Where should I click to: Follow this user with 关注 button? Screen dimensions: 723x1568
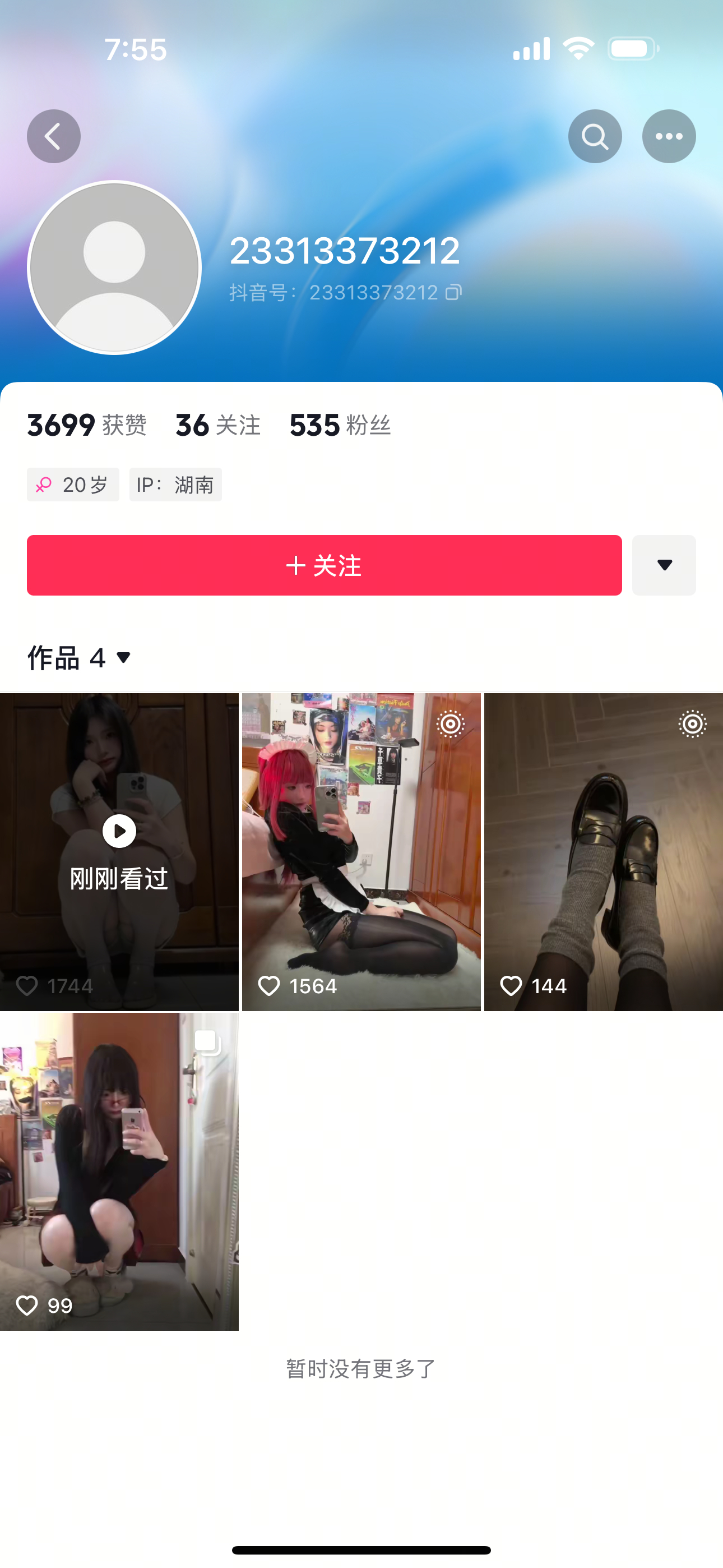pyautogui.click(x=324, y=565)
